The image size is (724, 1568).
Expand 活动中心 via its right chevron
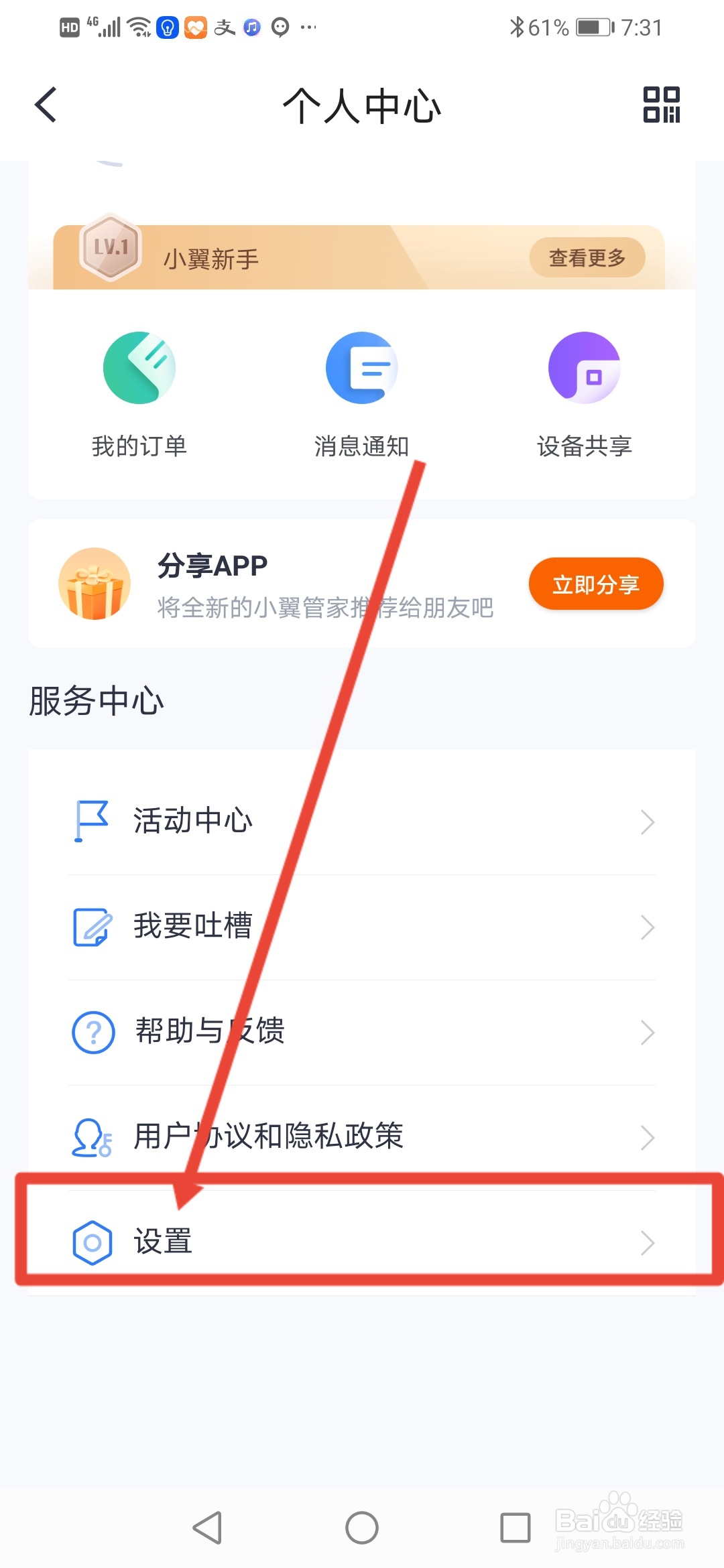[647, 821]
